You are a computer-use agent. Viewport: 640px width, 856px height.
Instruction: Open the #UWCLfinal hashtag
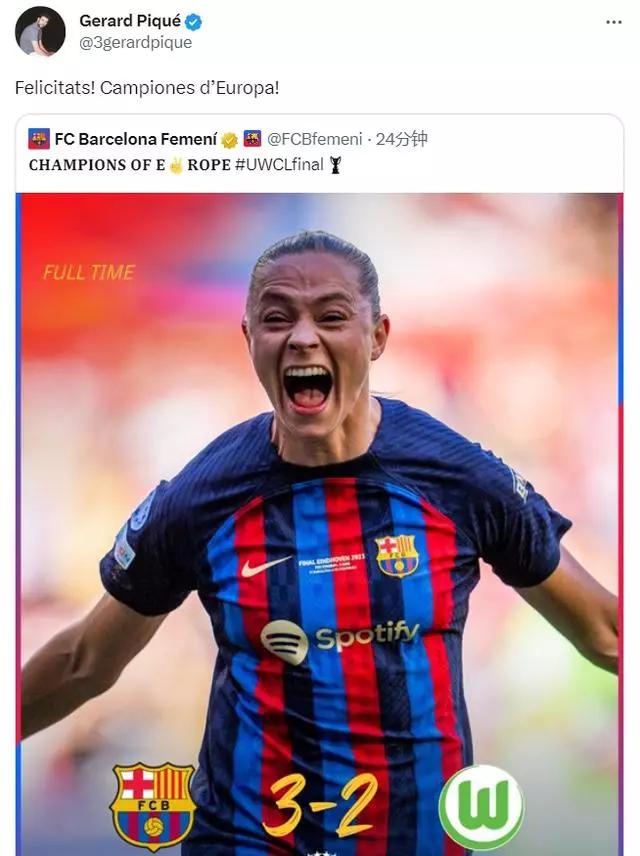click(279, 164)
